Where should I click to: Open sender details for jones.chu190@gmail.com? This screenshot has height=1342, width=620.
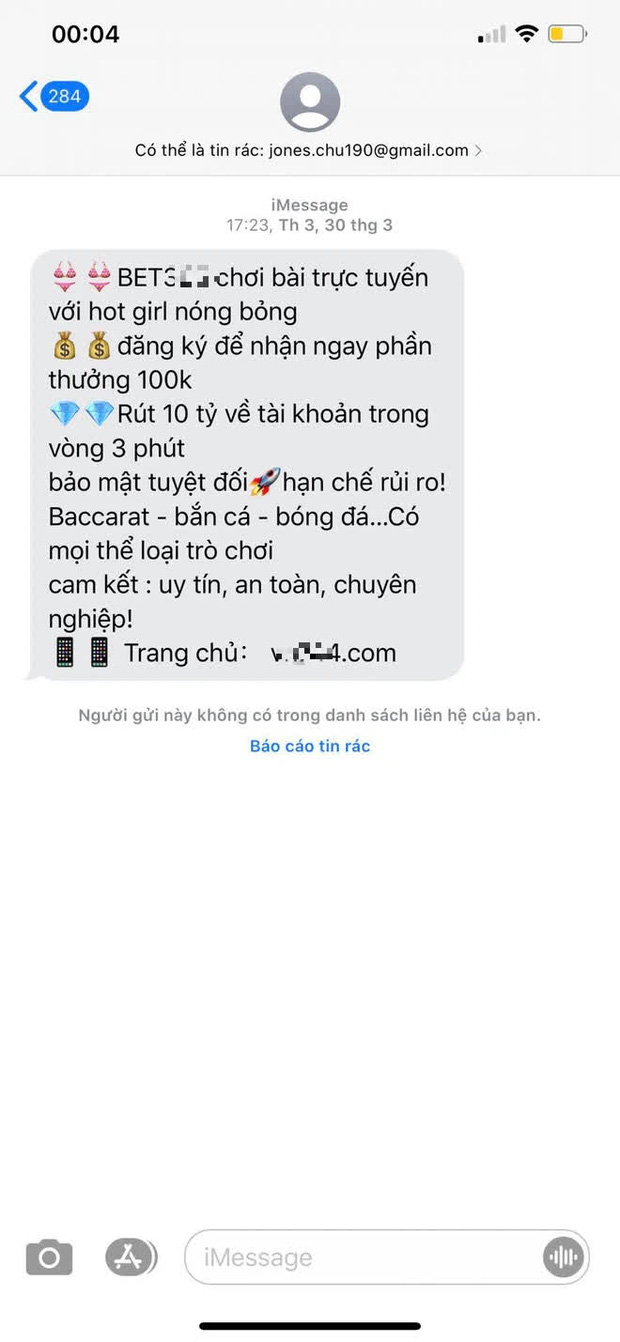point(309,150)
